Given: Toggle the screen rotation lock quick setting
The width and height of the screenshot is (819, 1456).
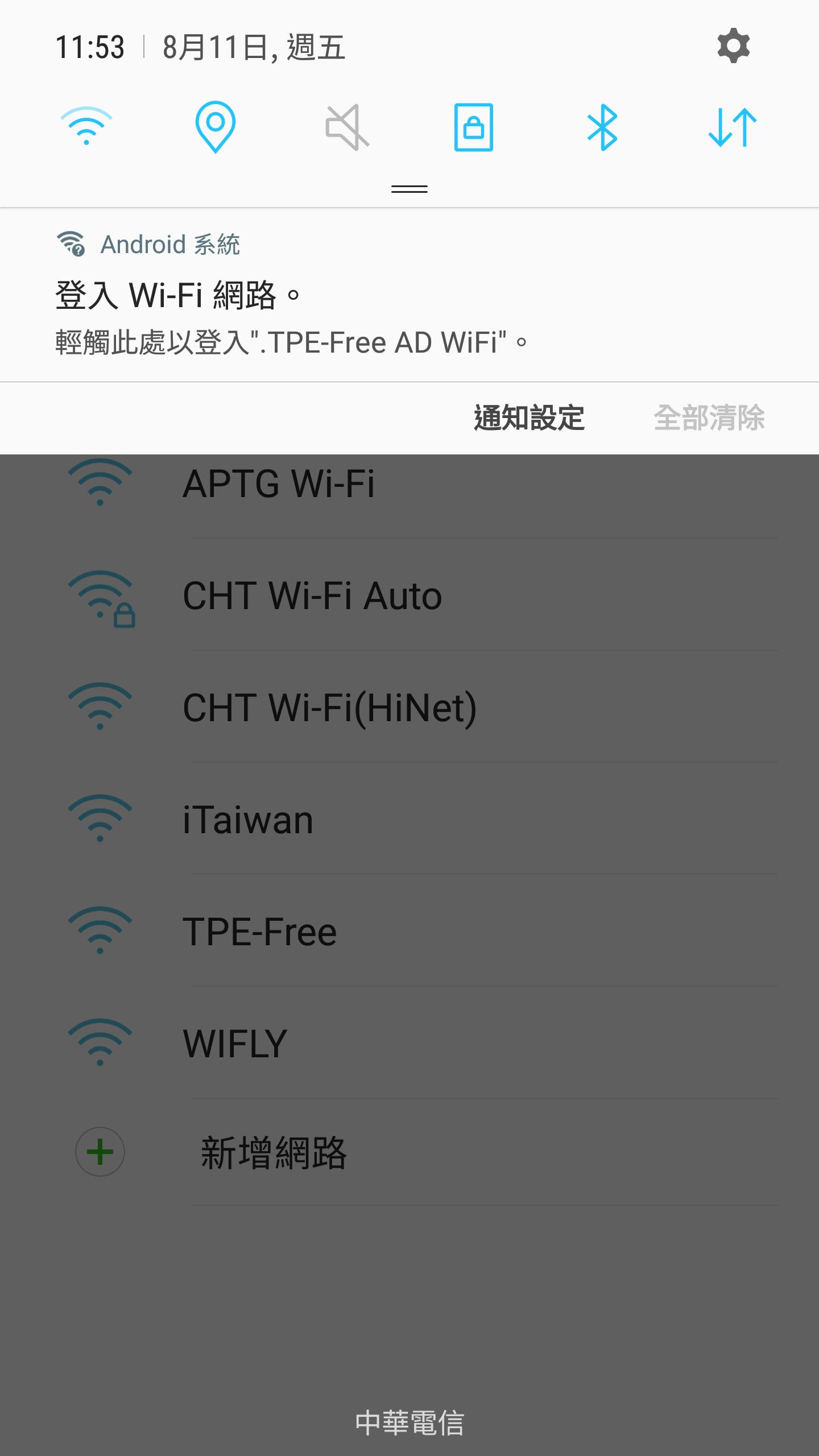Looking at the screenshot, I should click(473, 127).
